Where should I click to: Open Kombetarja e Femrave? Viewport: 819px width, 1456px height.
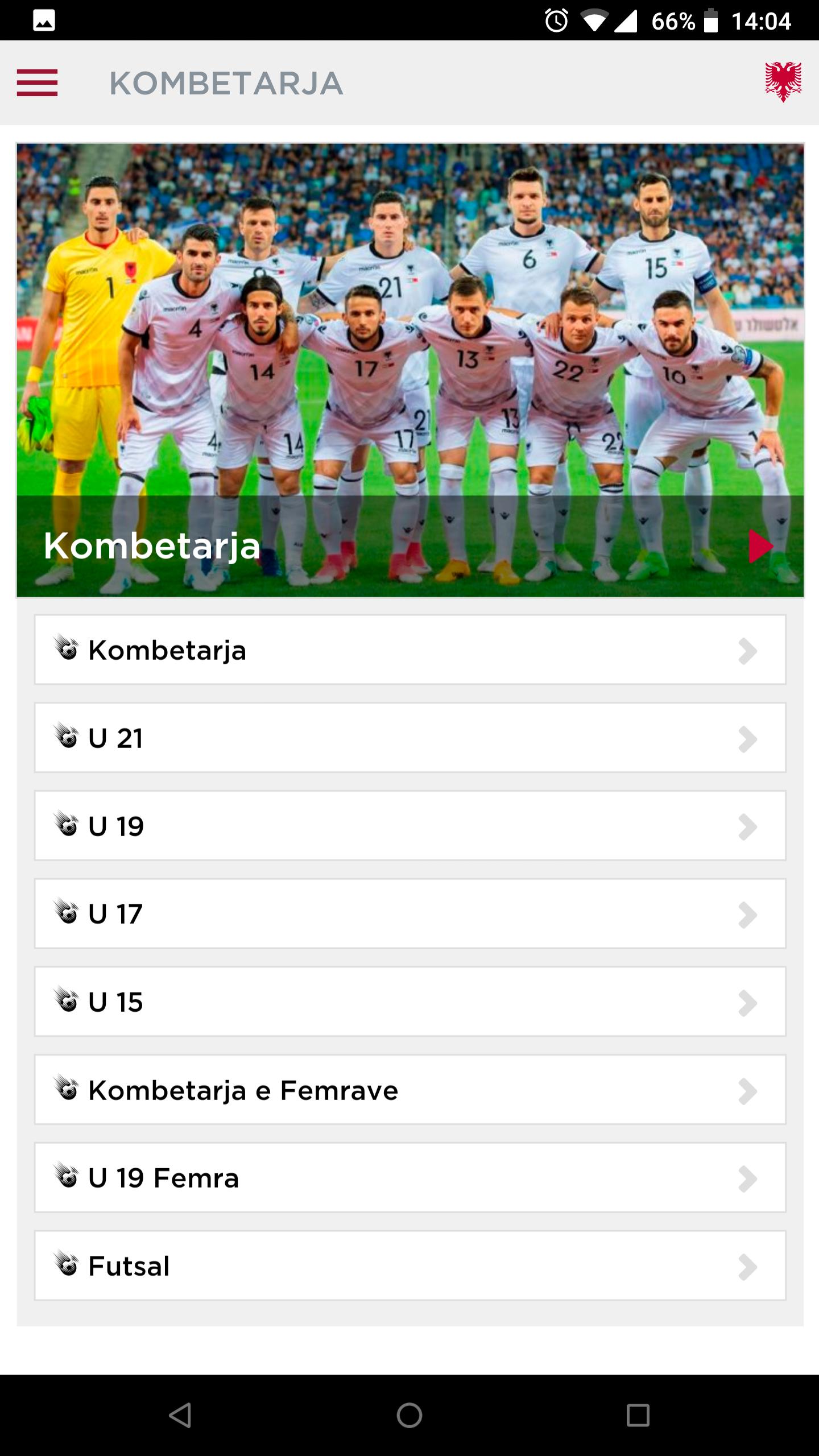[x=409, y=1090]
